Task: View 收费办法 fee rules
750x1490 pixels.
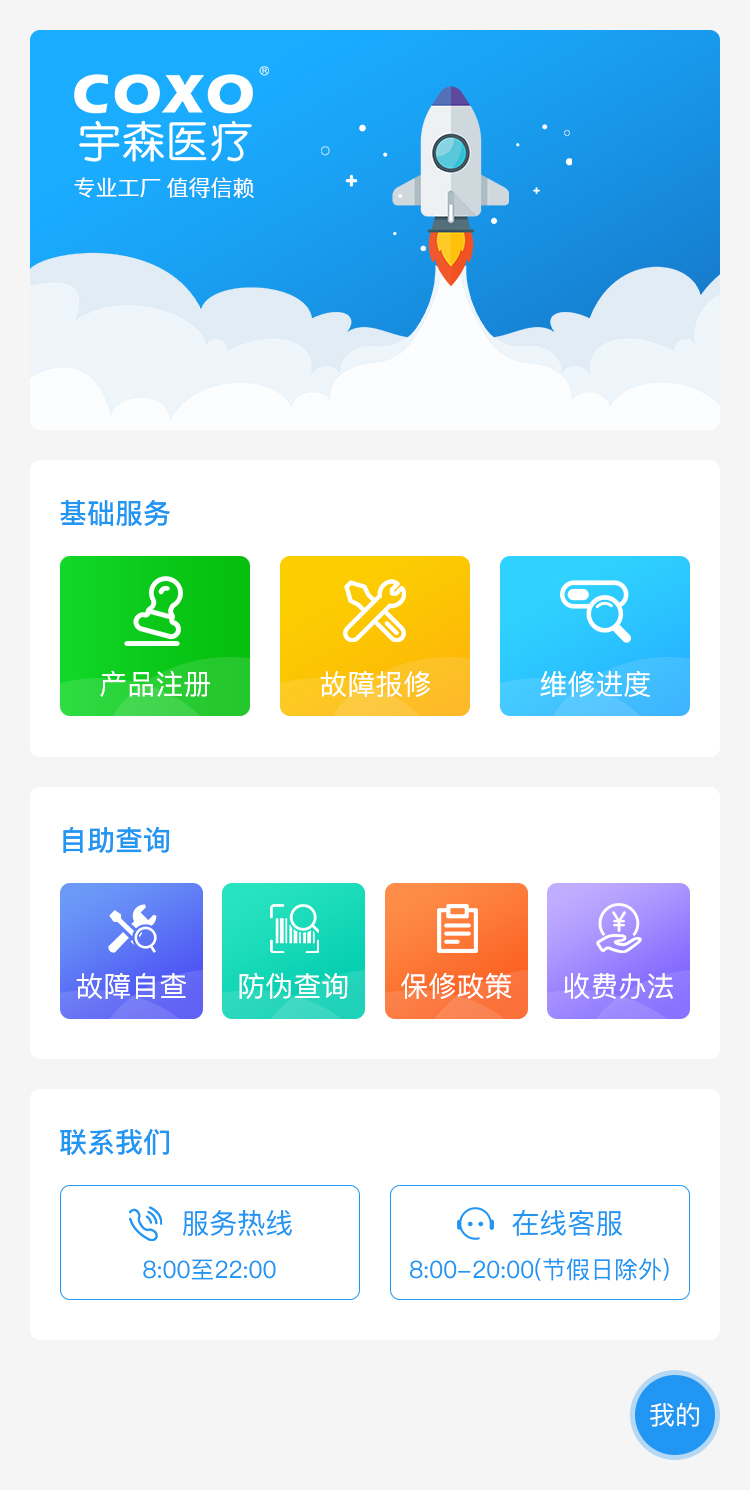Action: point(618,951)
